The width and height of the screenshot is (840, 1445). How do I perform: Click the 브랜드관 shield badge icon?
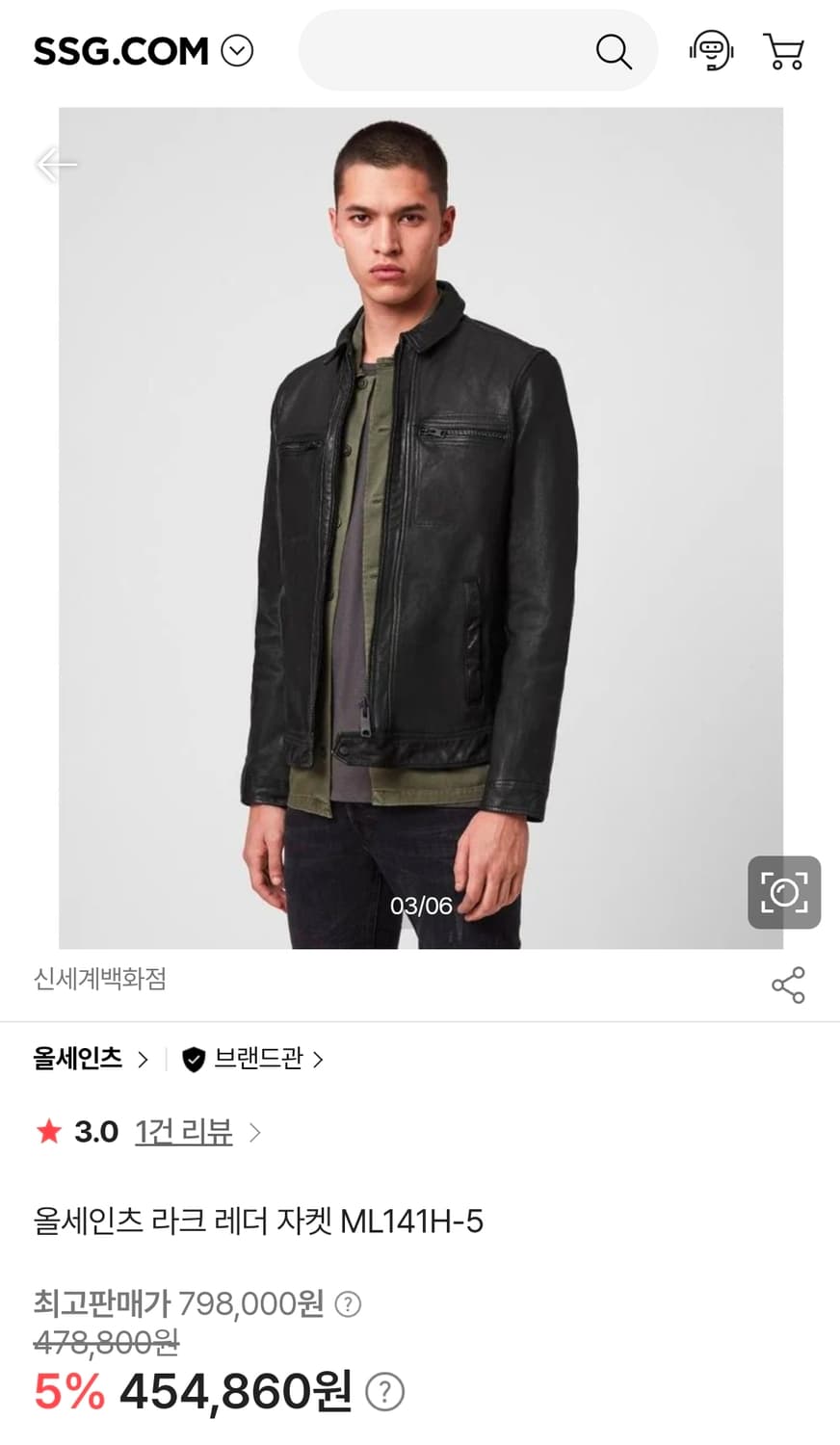[x=192, y=1060]
